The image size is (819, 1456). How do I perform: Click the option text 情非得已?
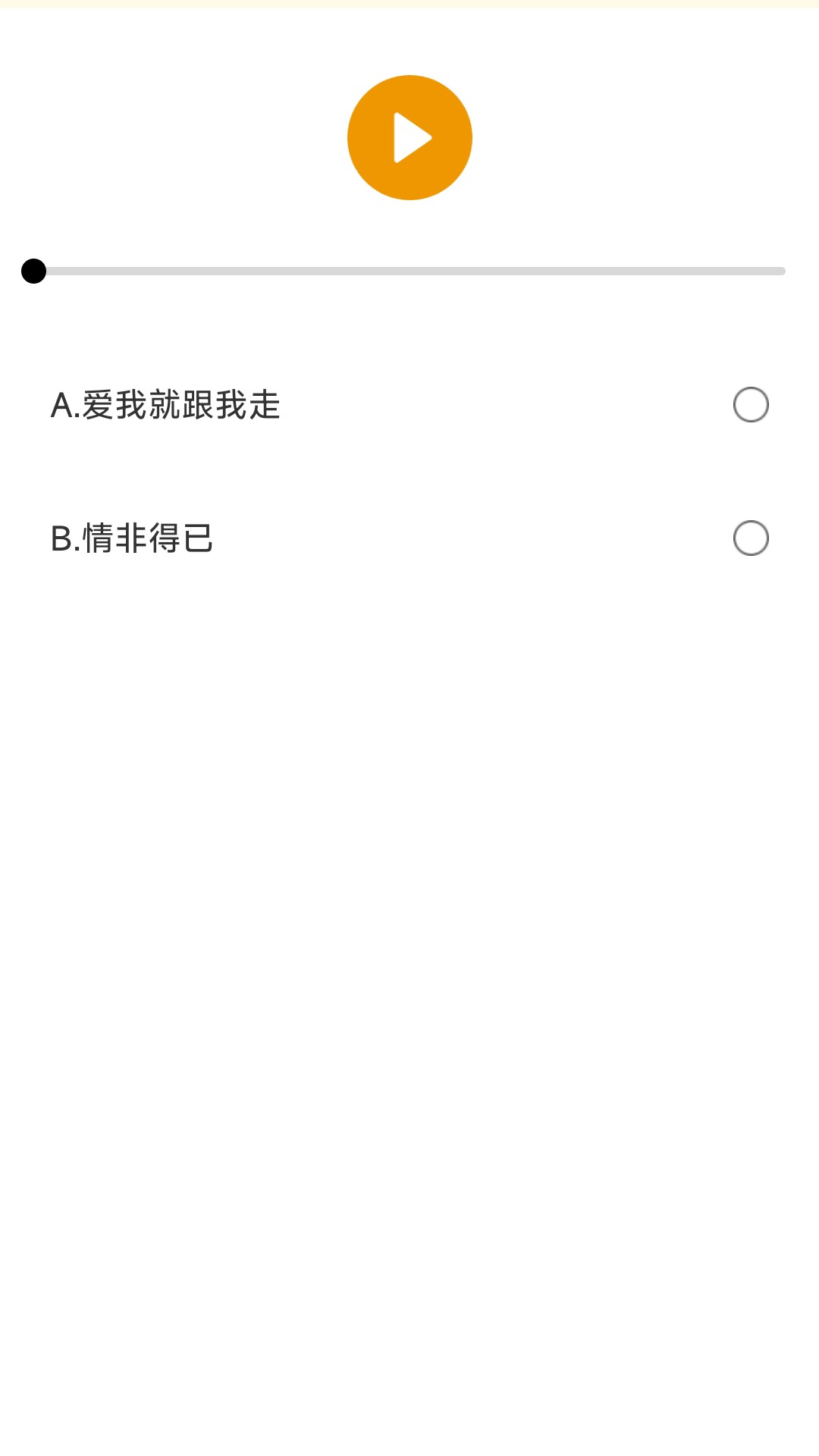point(148,539)
